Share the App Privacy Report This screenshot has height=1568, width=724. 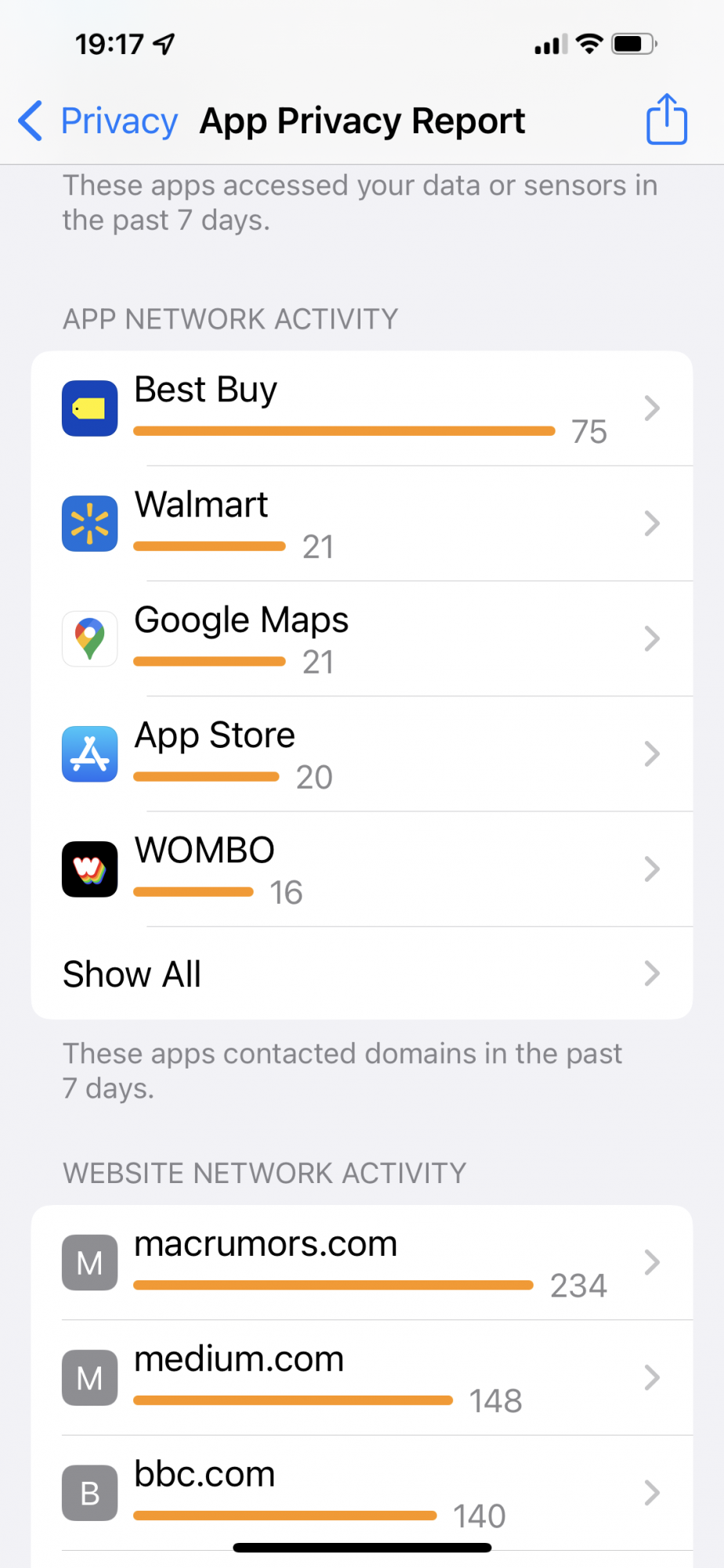pyautogui.click(x=666, y=120)
